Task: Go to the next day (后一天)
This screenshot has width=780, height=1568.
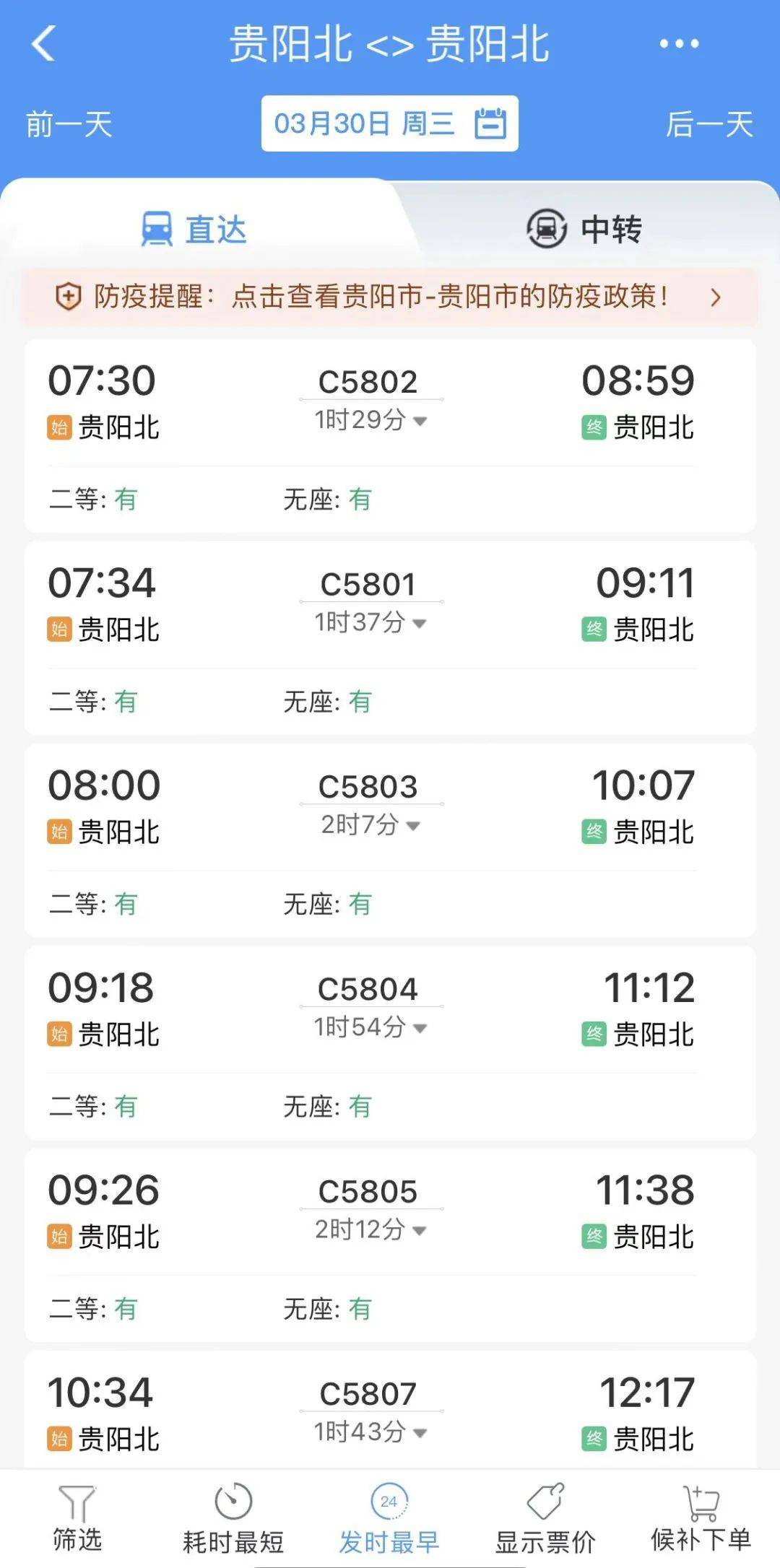Action: [x=709, y=124]
